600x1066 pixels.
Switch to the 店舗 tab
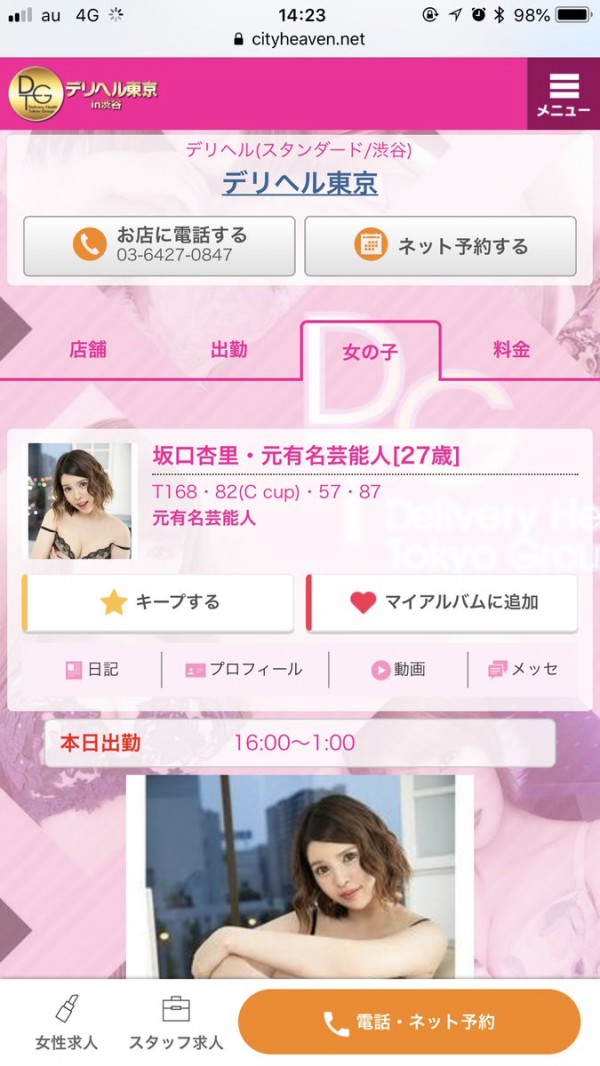click(87, 351)
